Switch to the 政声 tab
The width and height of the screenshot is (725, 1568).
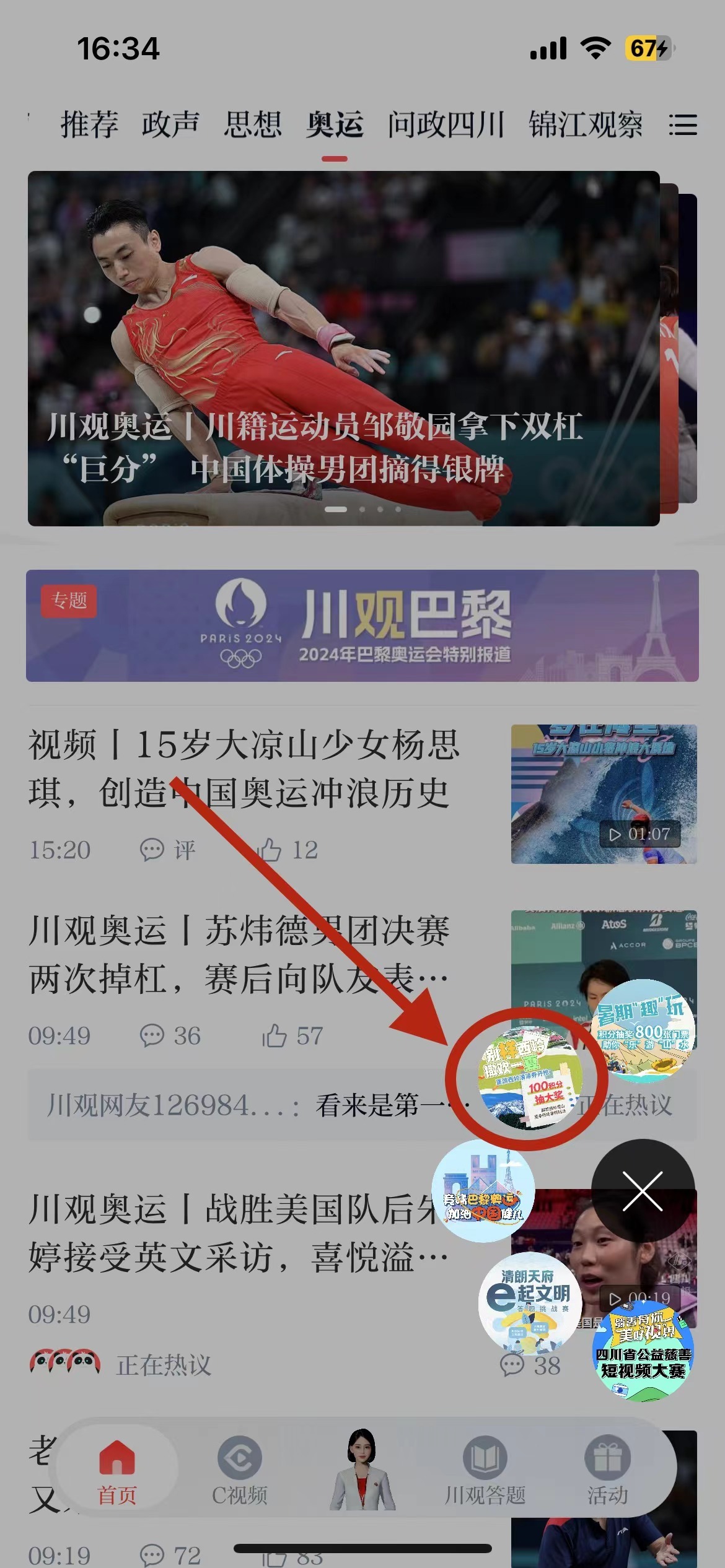tap(170, 125)
